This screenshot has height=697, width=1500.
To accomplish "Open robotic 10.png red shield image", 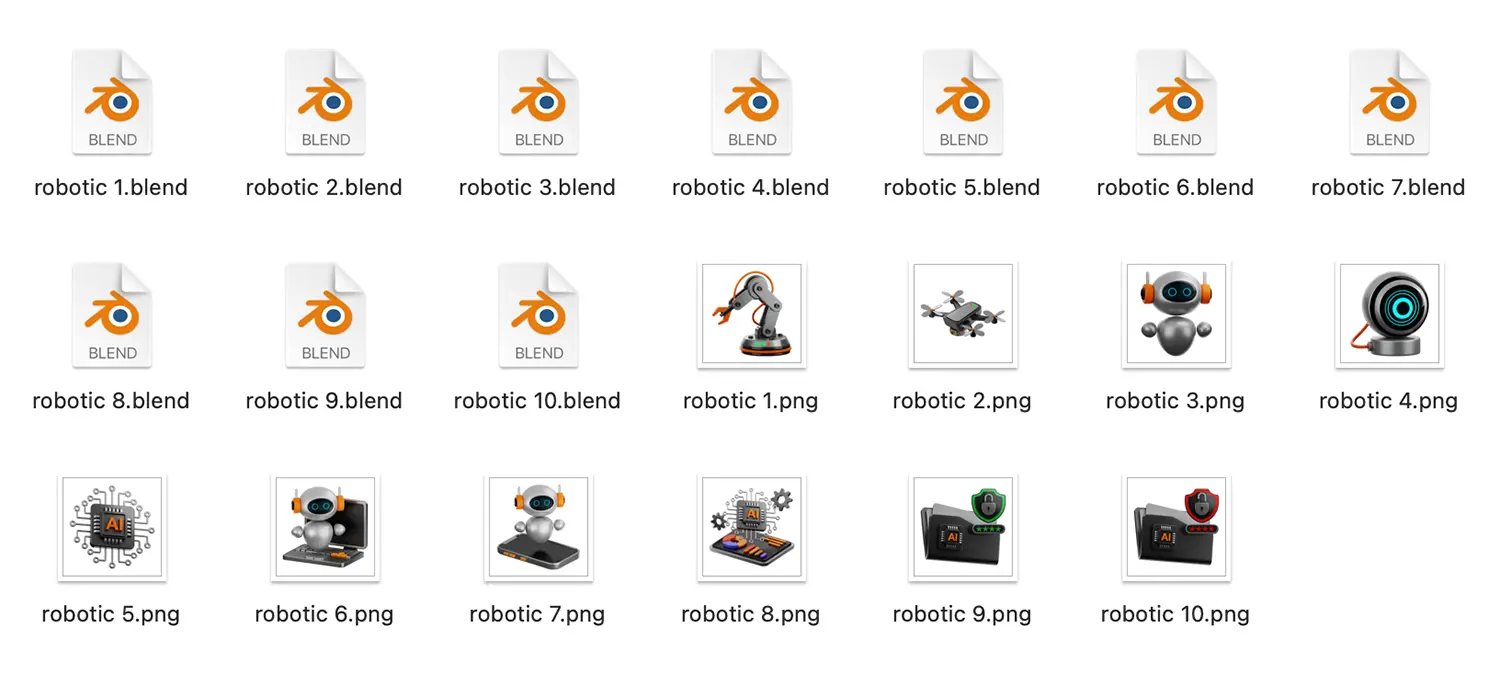I will (x=1176, y=527).
